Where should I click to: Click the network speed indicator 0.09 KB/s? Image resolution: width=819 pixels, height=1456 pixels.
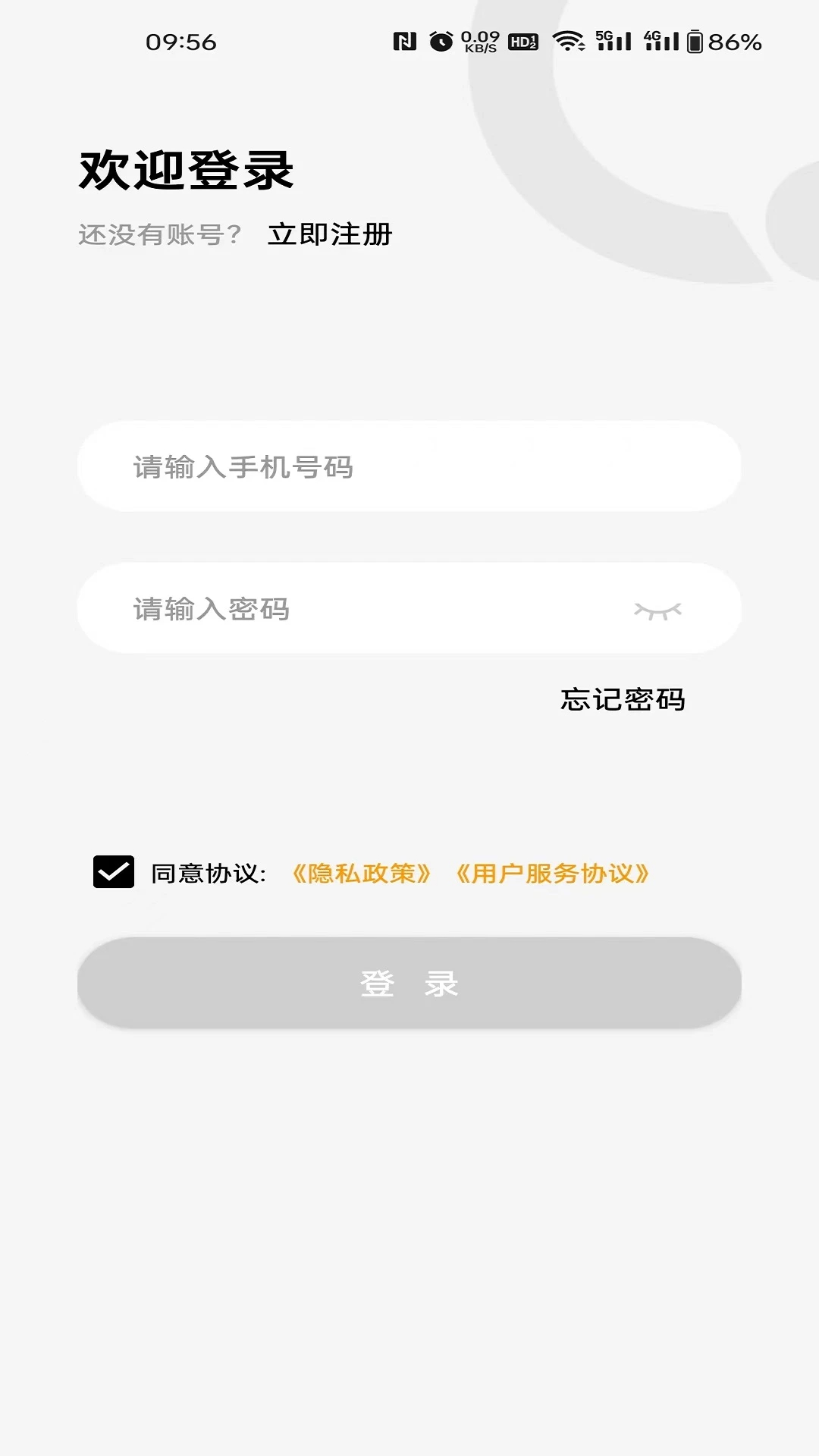pos(478,42)
